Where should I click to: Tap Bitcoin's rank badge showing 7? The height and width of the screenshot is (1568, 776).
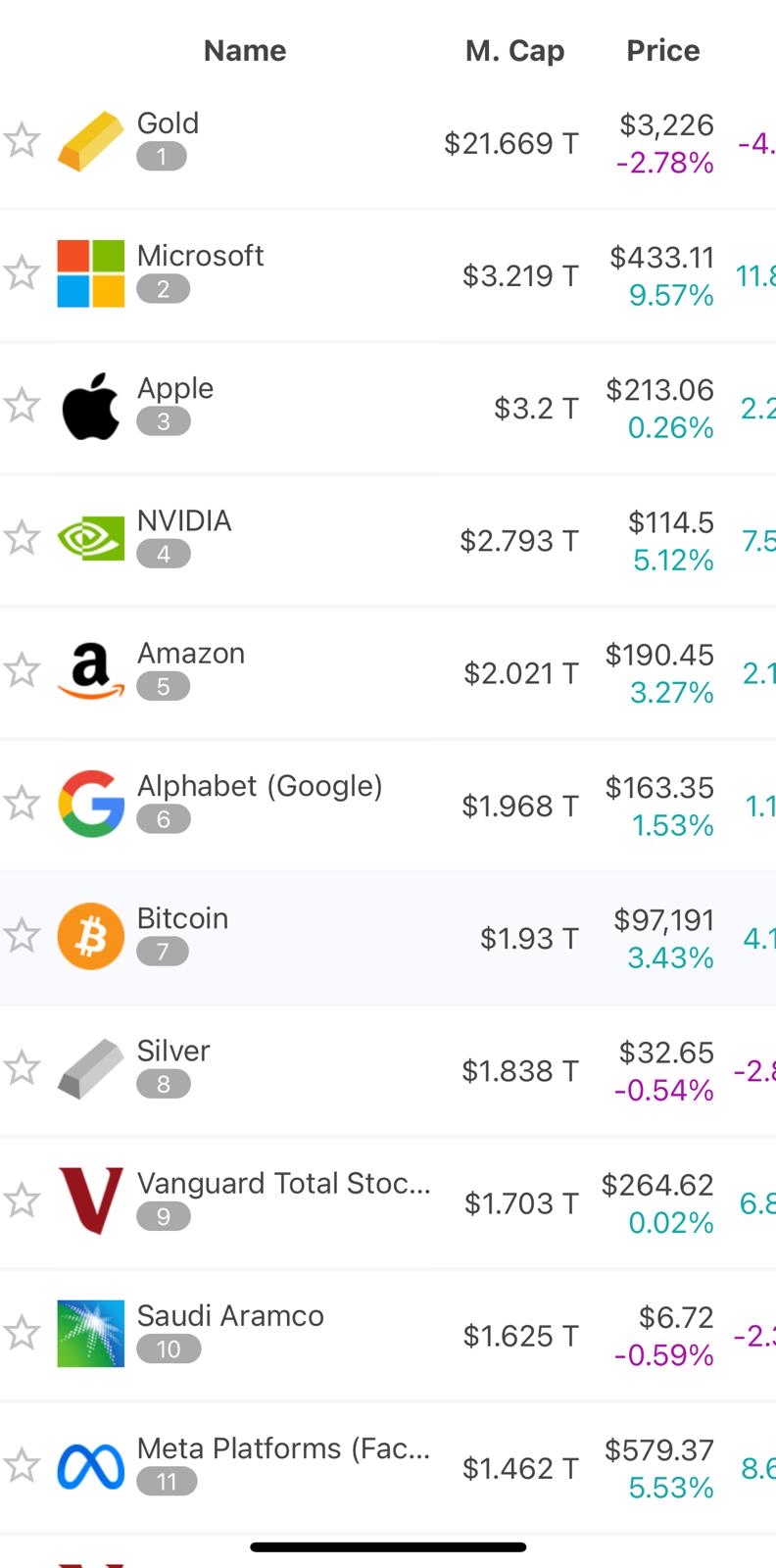click(163, 952)
